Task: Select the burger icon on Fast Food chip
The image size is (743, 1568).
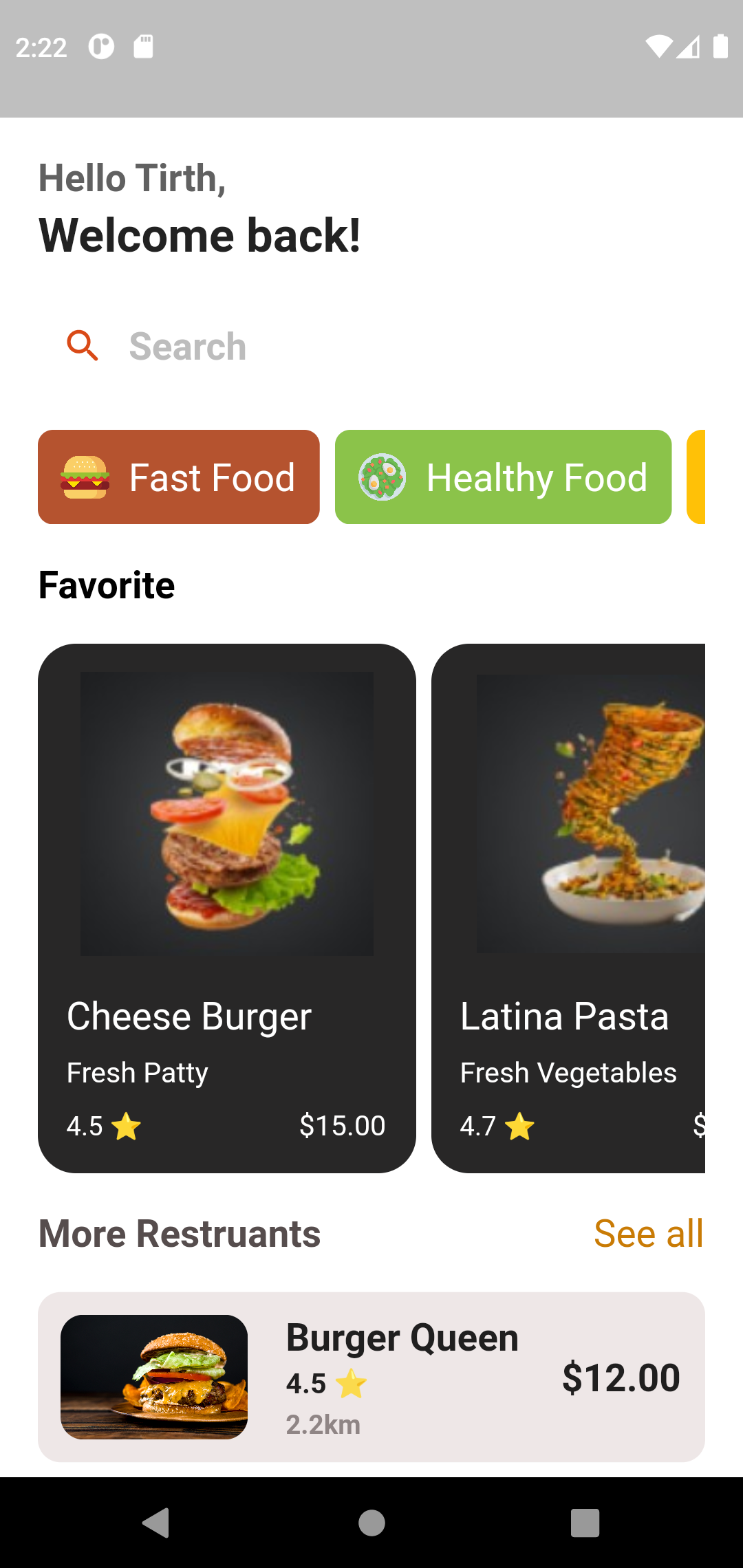Action: pos(84,477)
